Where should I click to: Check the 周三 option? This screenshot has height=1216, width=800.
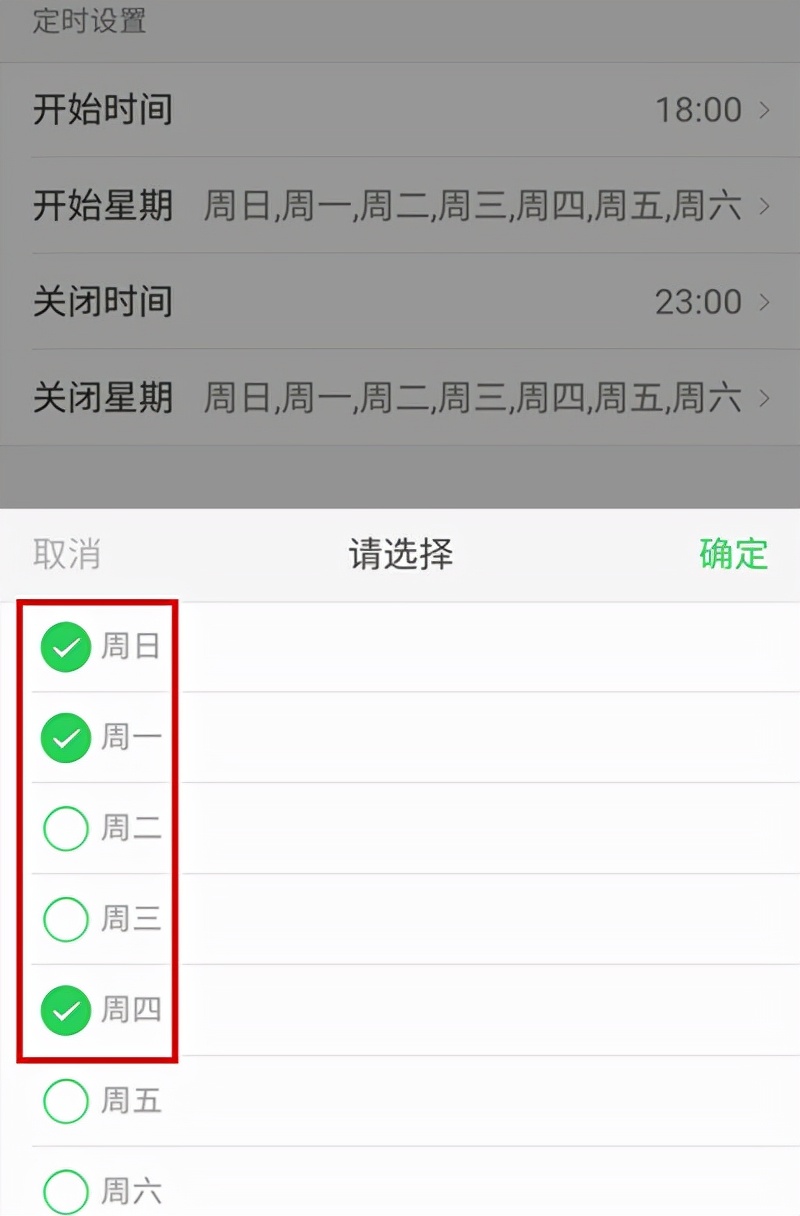point(66,919)
